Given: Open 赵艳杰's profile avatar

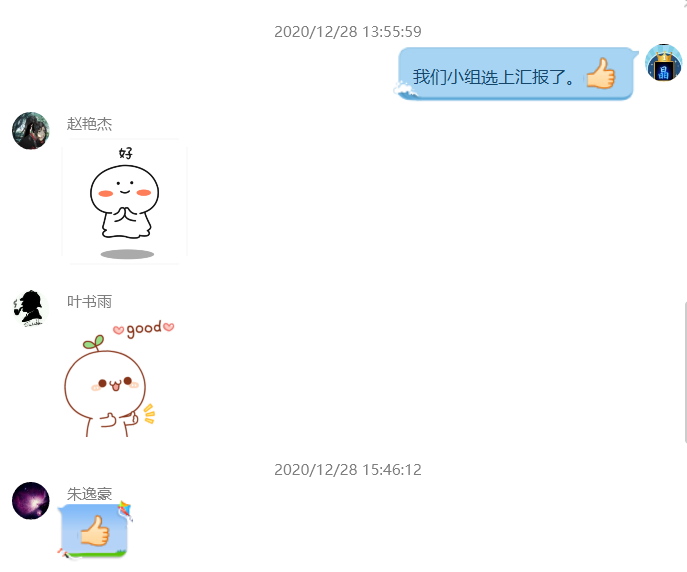Looking at the screenshot, I should coord(30,130).
